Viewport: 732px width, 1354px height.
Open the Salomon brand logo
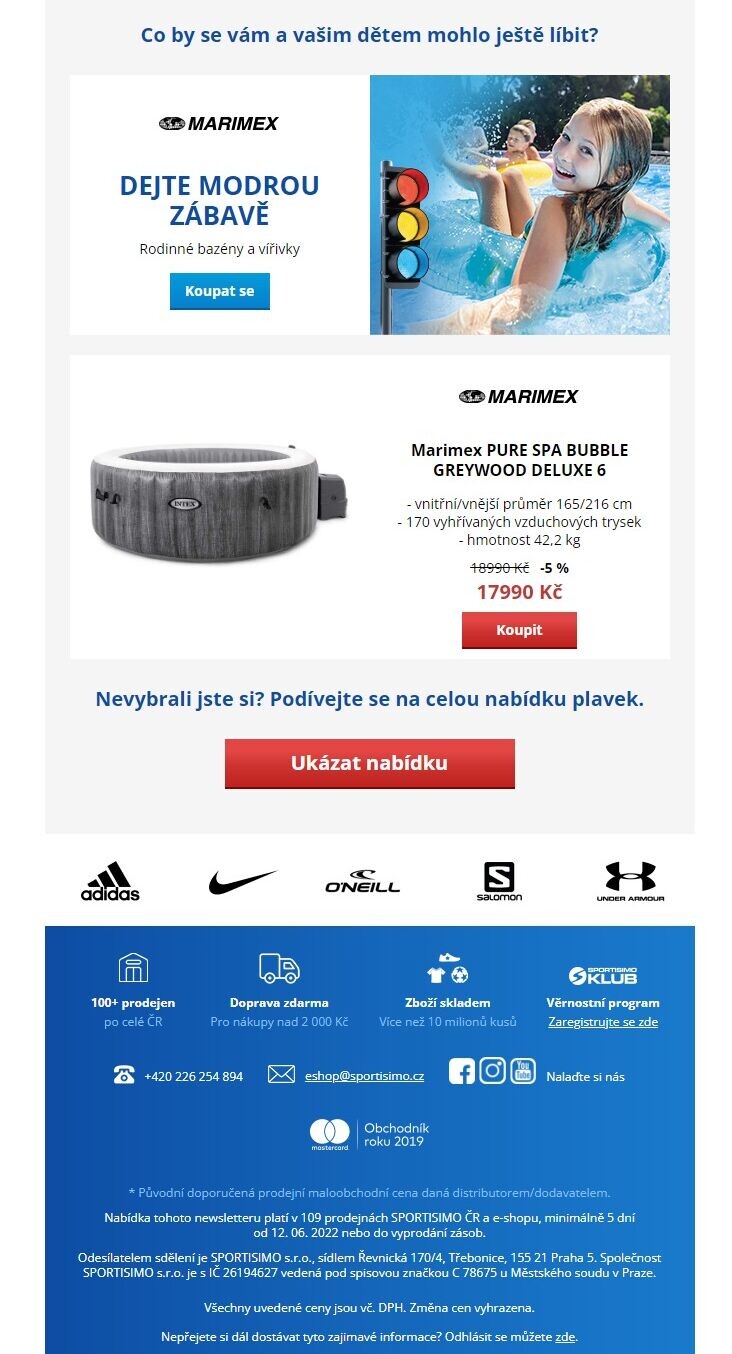[499, 881]
